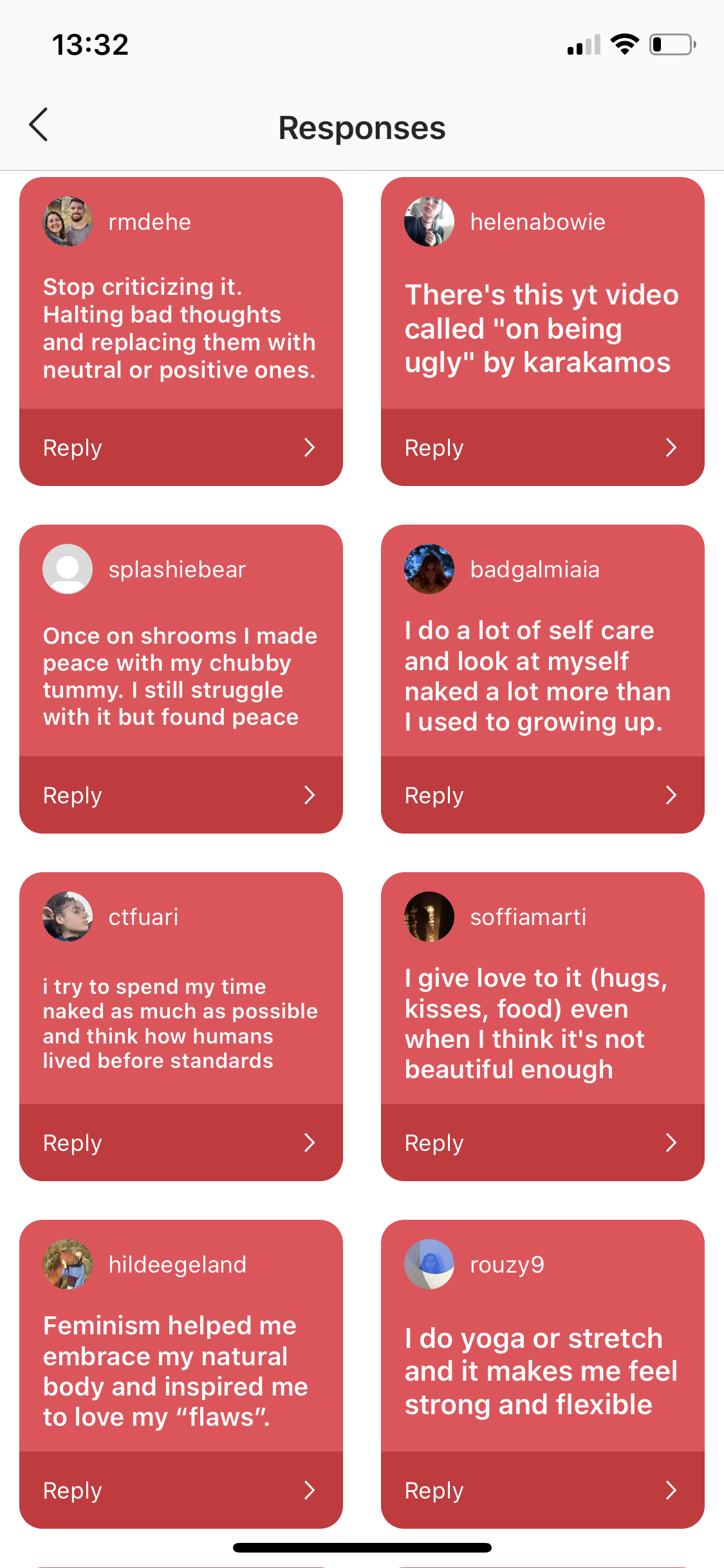Viewport: 724px width, 1568px height.
Task: Open rouzy9's profile from username
Action: click(x=507, y=1265)
